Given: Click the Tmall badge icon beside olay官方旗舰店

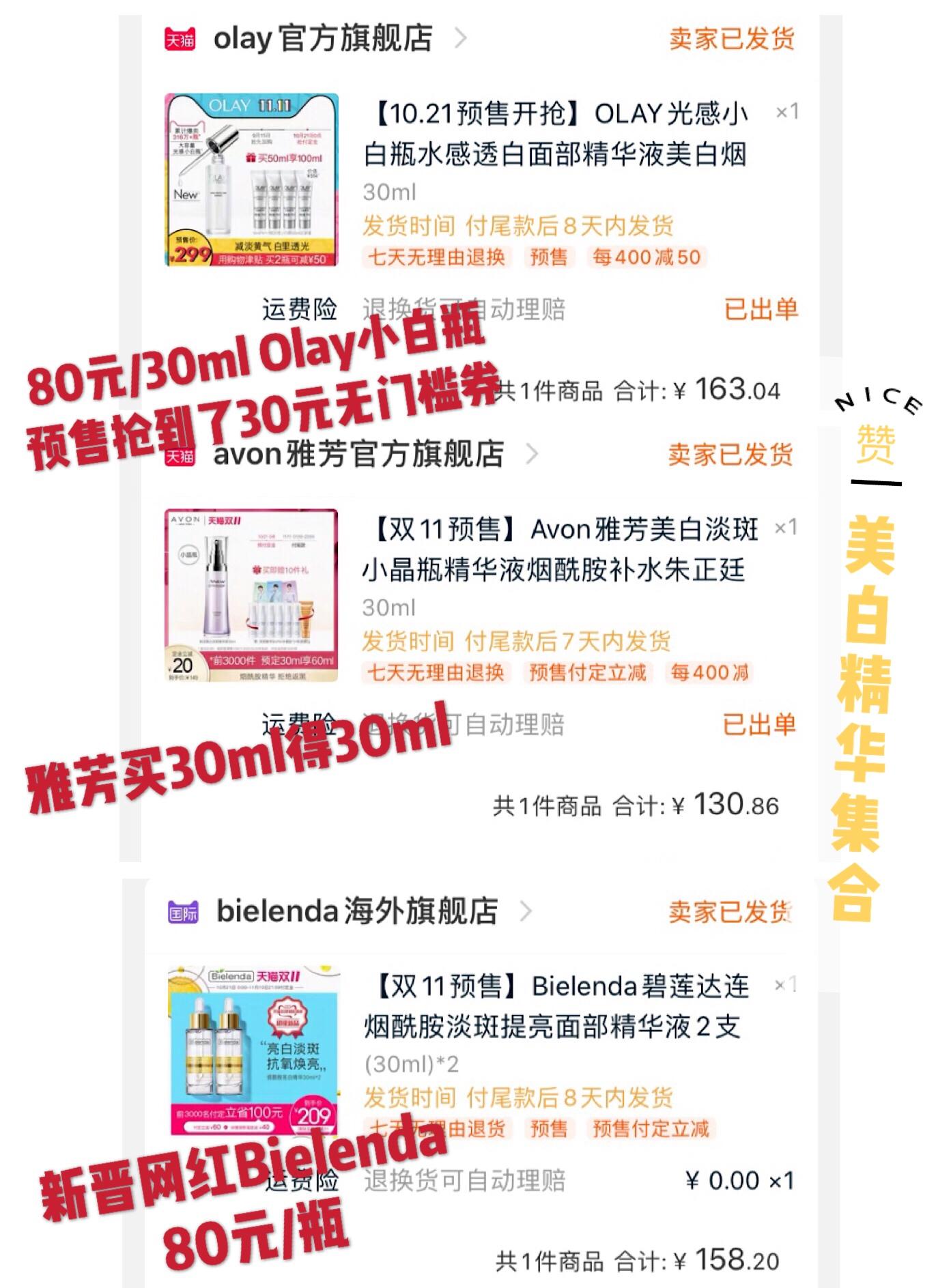Looking at the screenshot, I should click(x=180, y=40).
